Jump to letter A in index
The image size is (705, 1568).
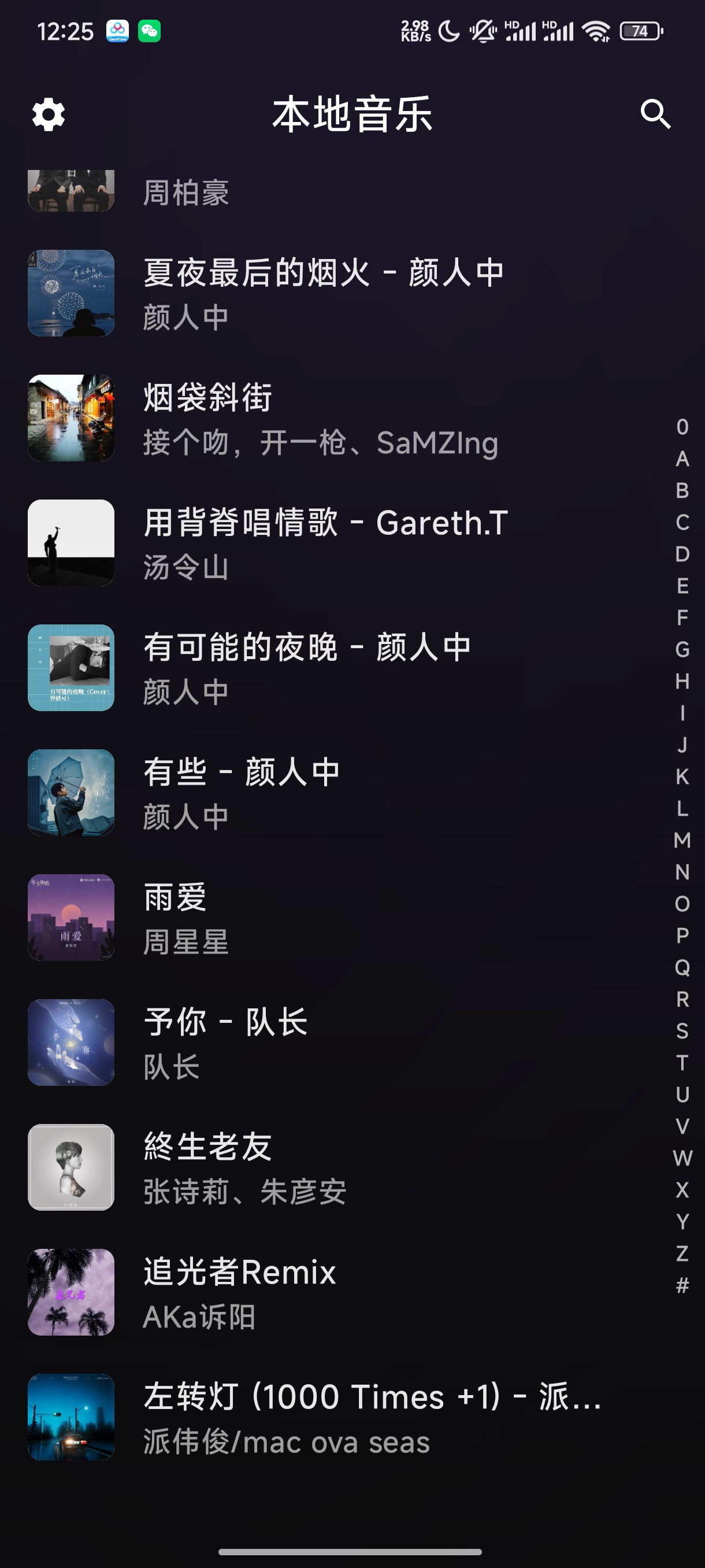point(682,459)
